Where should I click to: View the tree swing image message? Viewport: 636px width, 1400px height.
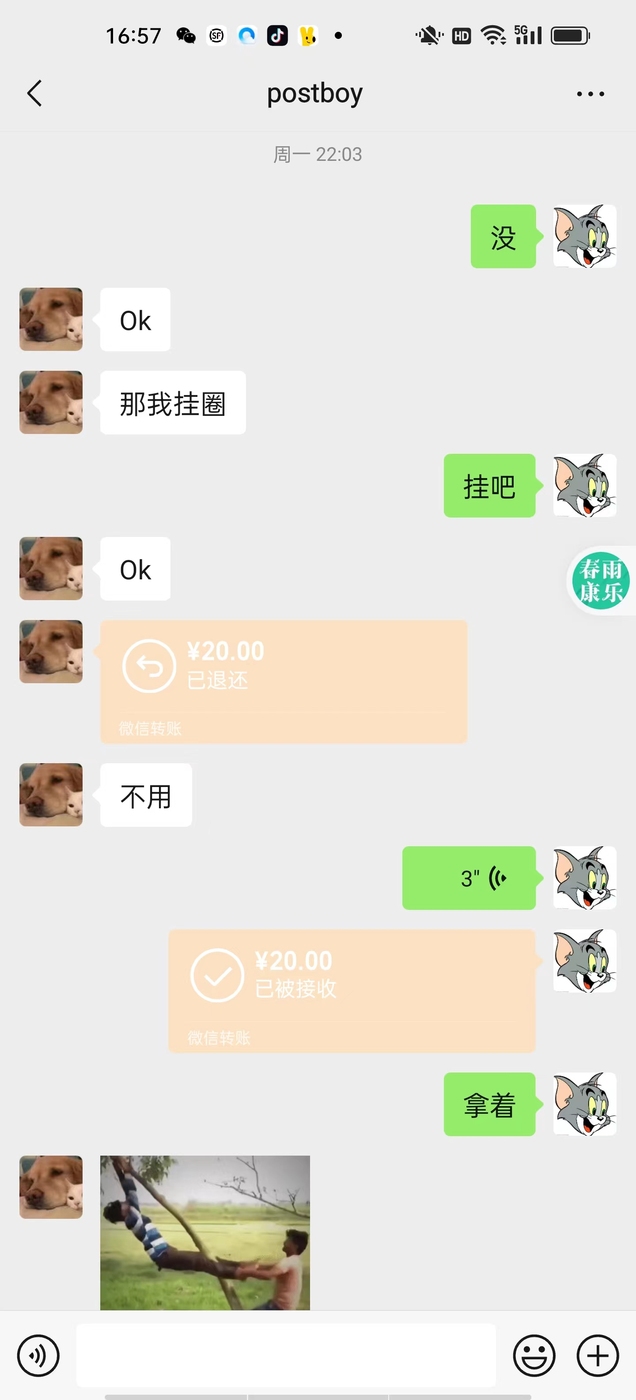click(x=205, y=1232)
